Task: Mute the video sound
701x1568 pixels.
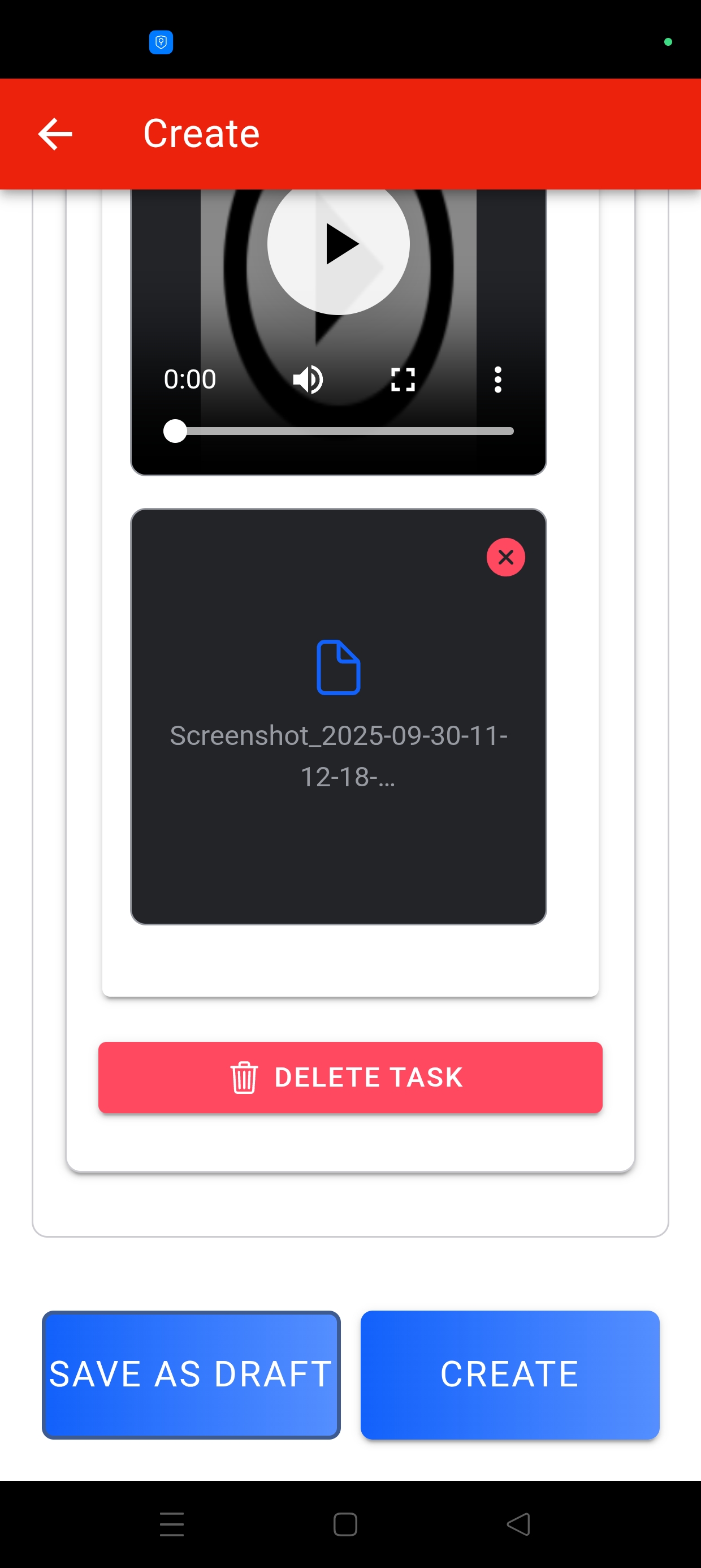Action: (x=308, y=380)
